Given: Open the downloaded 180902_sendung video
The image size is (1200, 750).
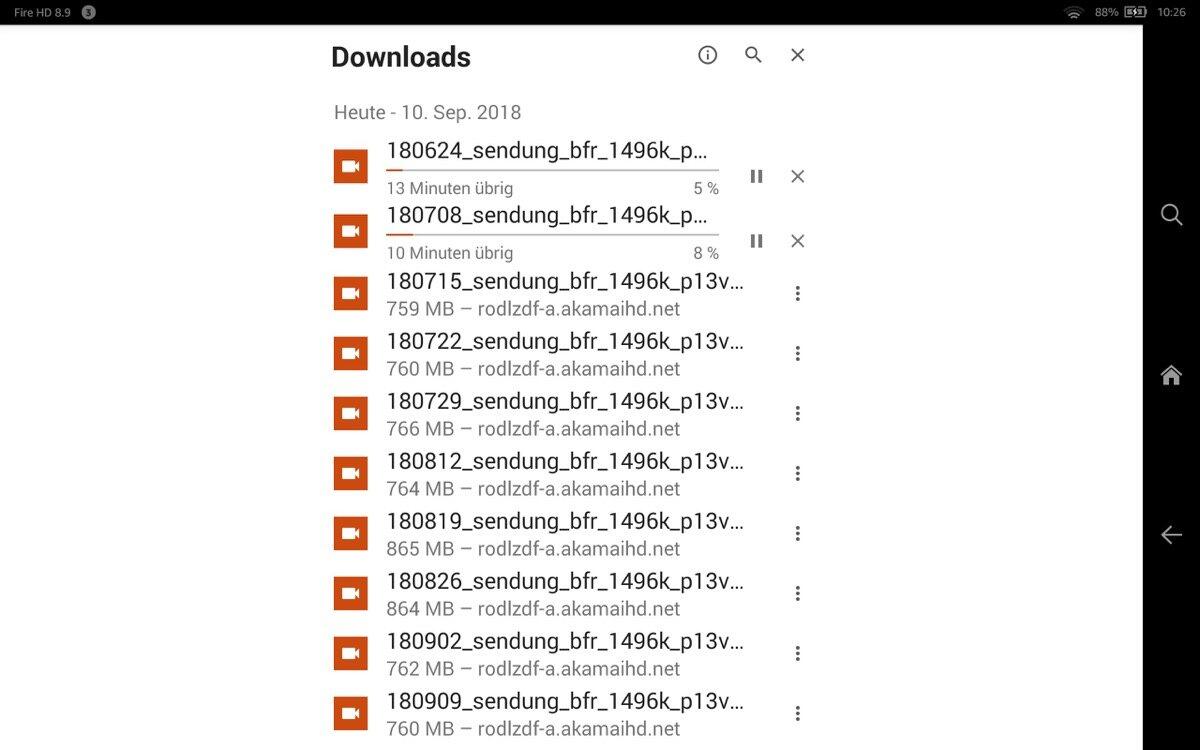Looking at the screenshot, I should 564,653.
